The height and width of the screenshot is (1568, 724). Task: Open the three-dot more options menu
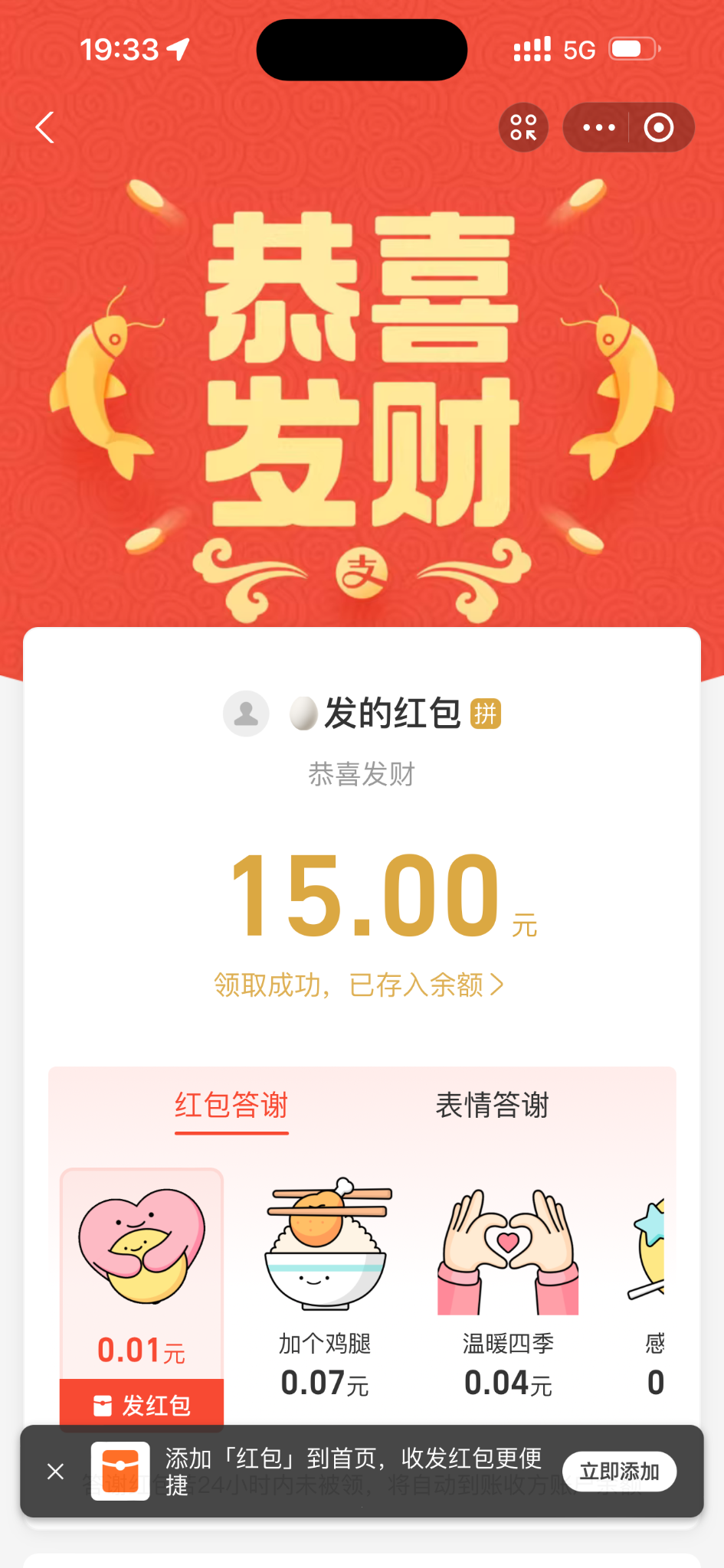point(598,127)
